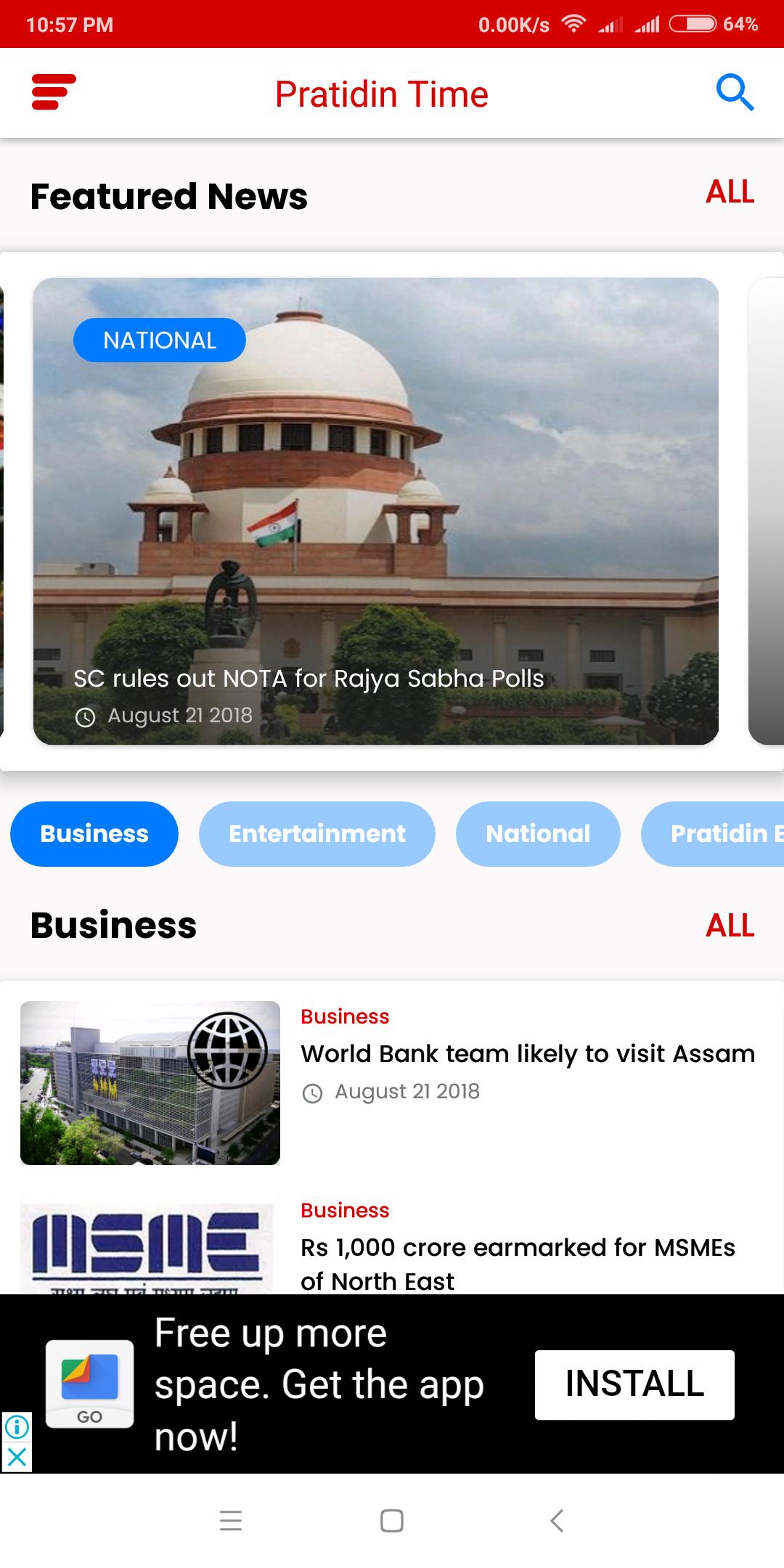This screenshot has width=784, height=1568.
Task: Go to the home screen
Action: pyautogui.click(x=392, y=1521)
